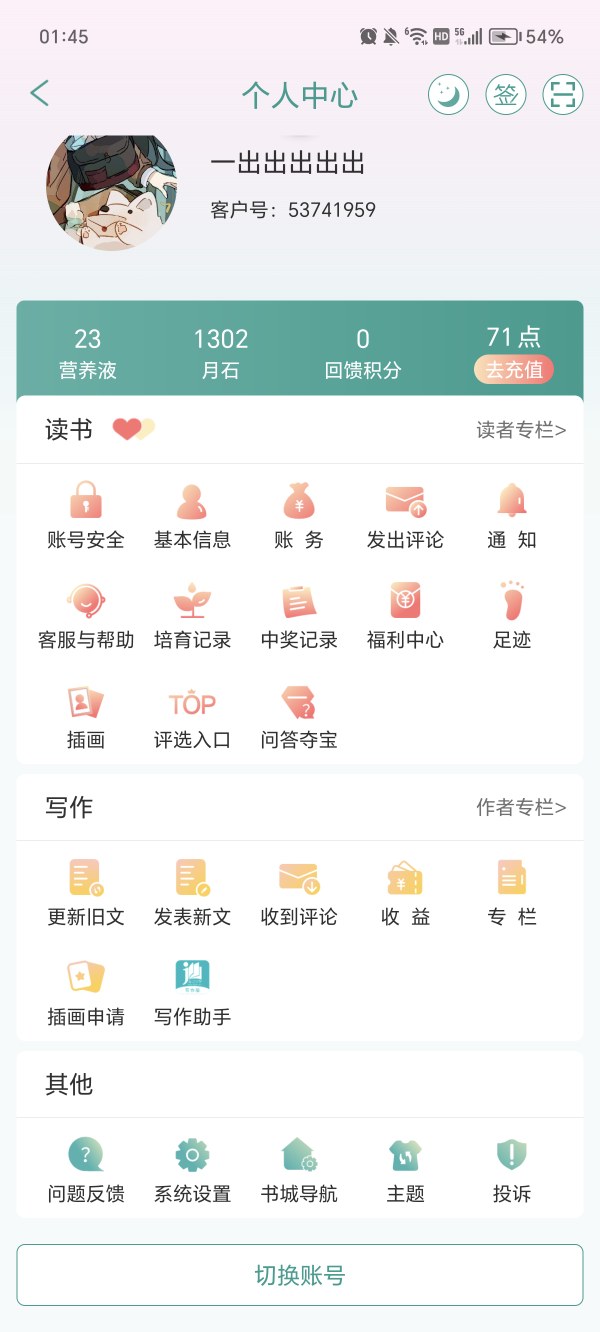
Task: Open 基本信息 basic info
Action: tap(192, 516)
